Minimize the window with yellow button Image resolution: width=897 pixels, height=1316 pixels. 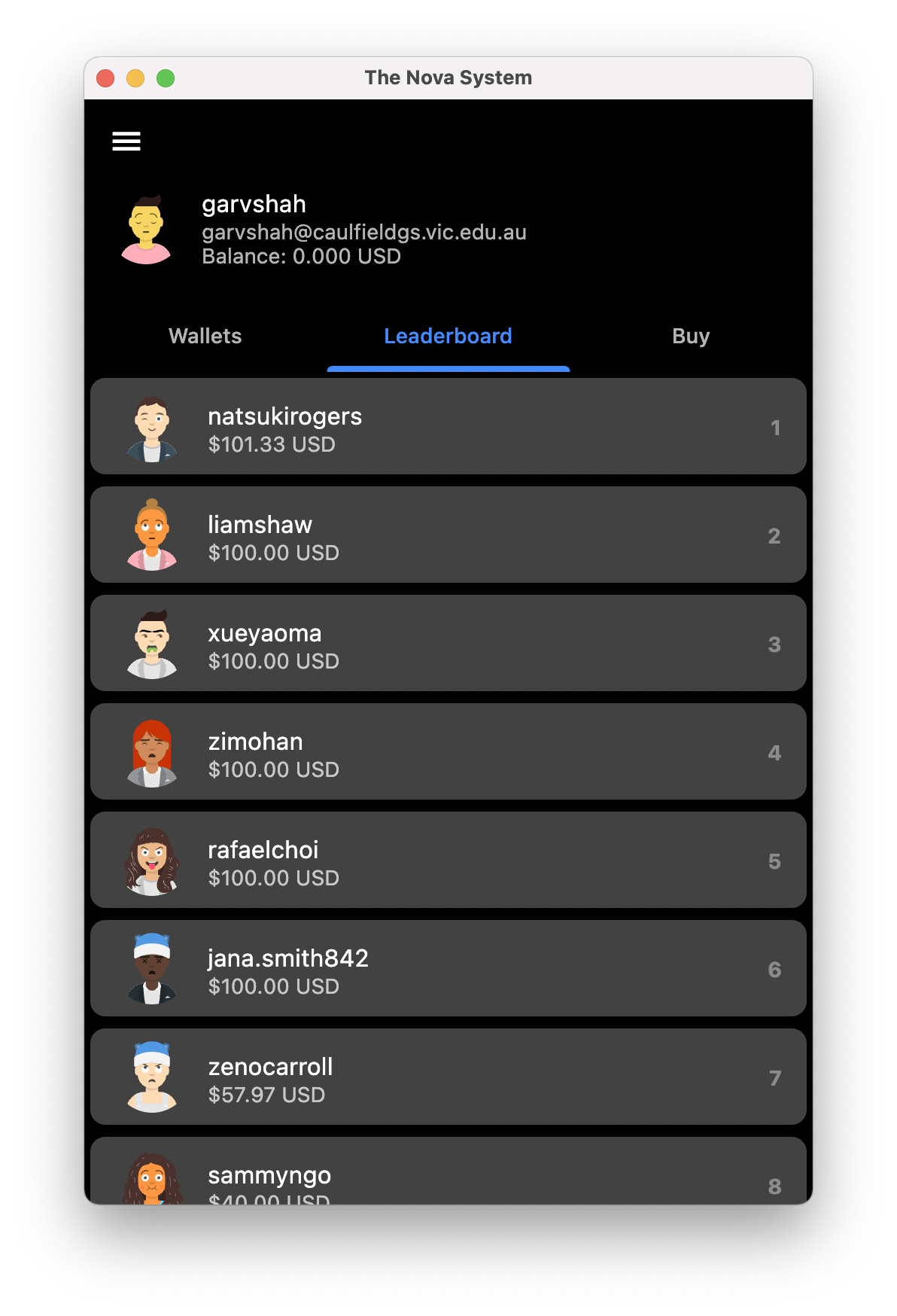pos(135,78)
